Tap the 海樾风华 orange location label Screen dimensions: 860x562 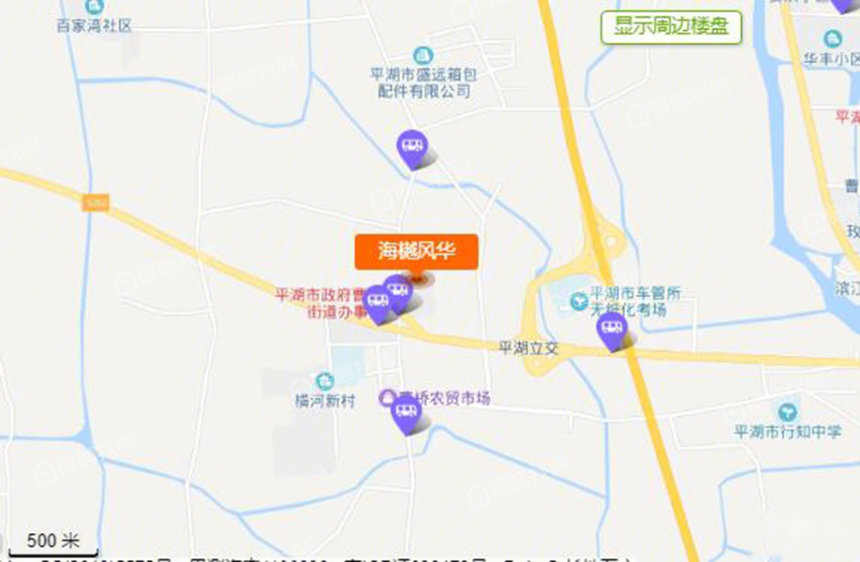point(417,251)
